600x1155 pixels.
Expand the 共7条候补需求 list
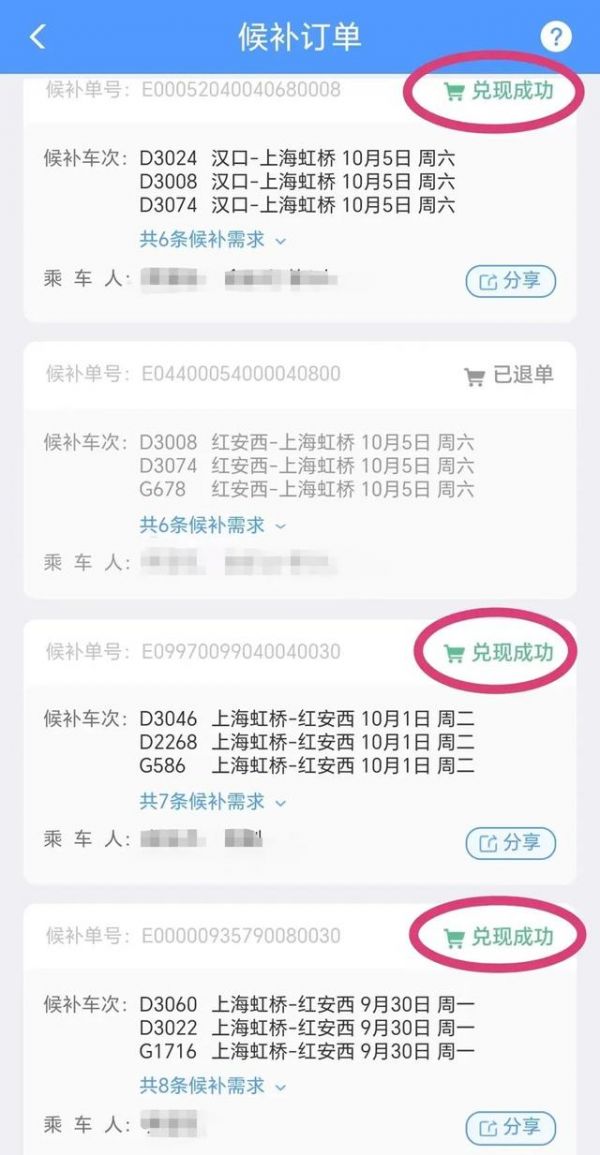pos(212,801)
